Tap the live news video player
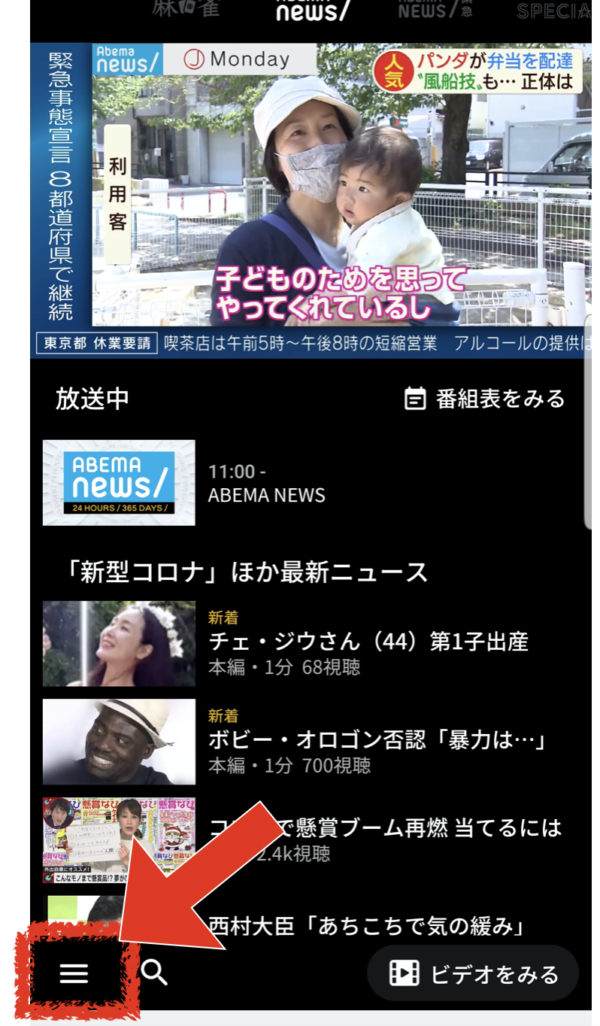 tap(311, 200)
